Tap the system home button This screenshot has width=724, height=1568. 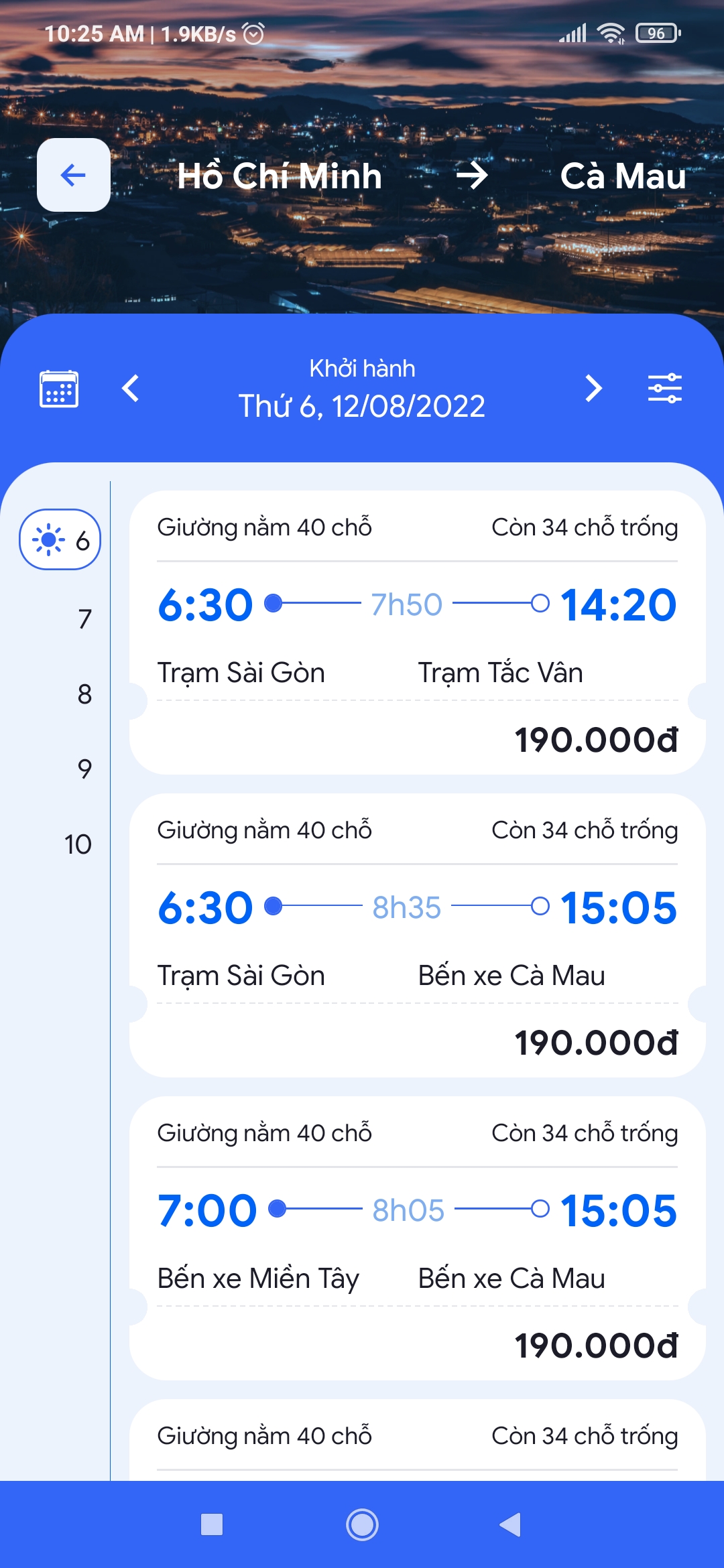click(362, 1524)
